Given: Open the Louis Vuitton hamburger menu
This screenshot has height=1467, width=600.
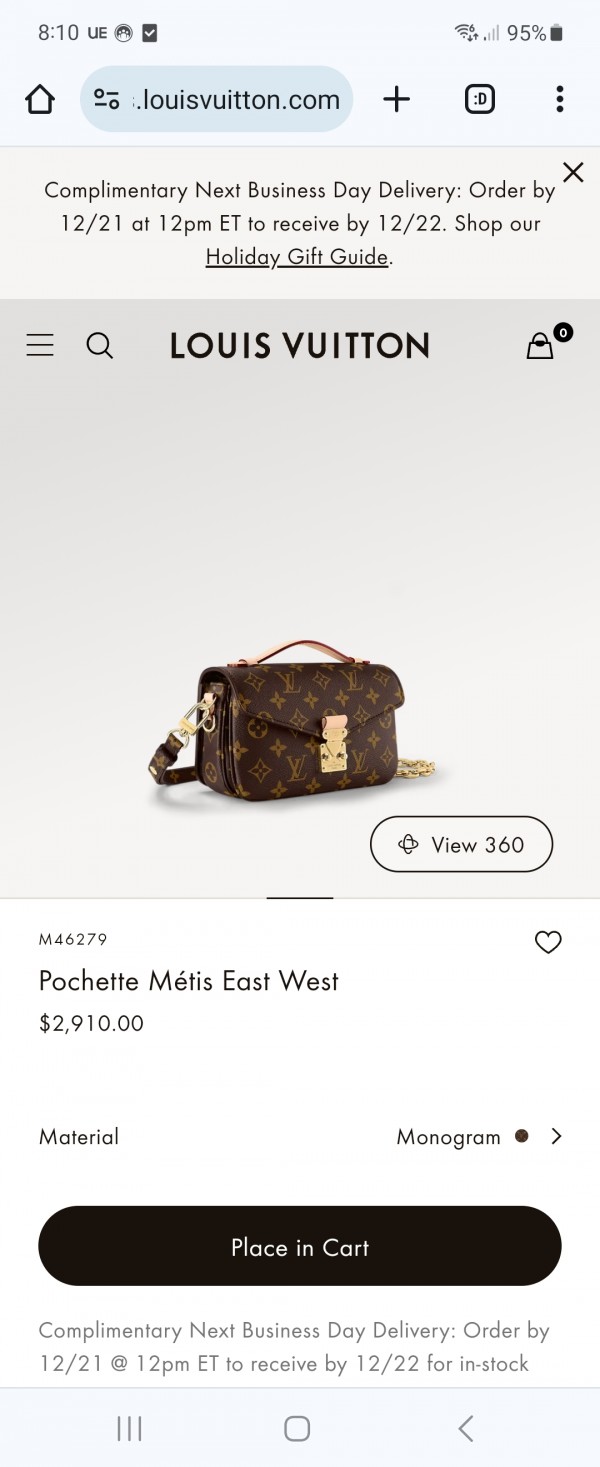Looking at the screenshot, I should 40,346.
